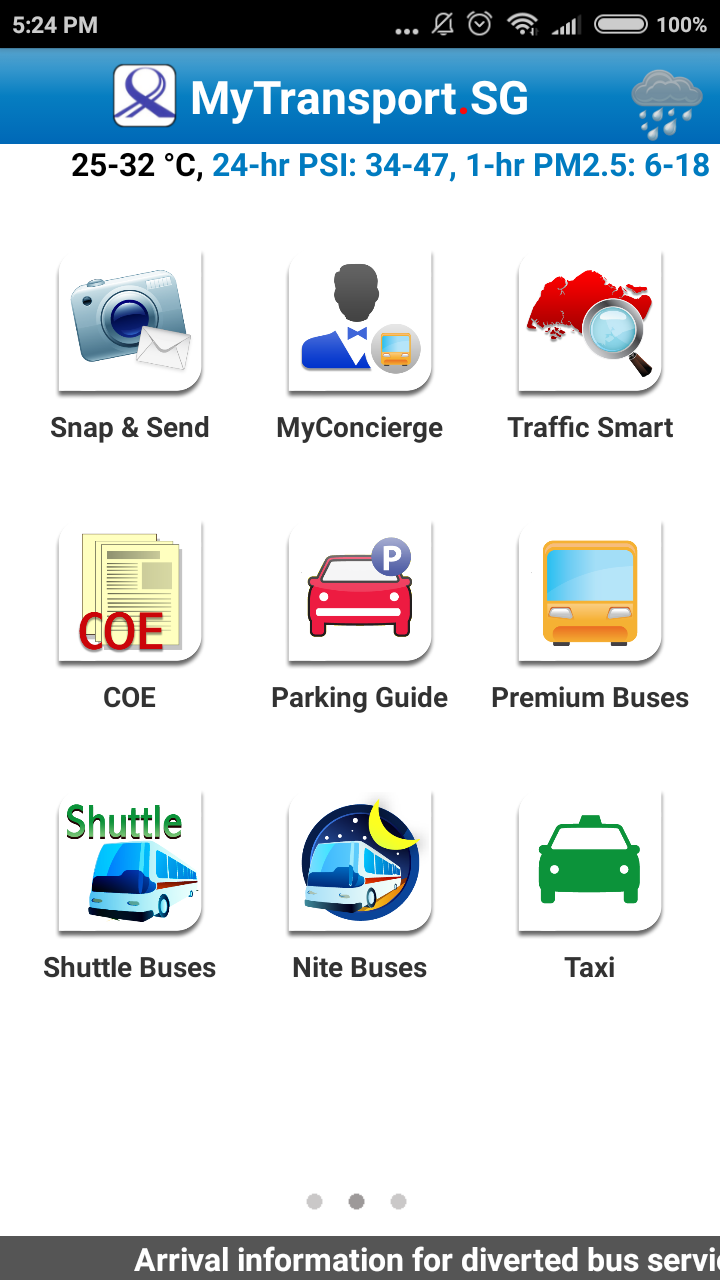Select Premium Buses

(x=590, y=591)
